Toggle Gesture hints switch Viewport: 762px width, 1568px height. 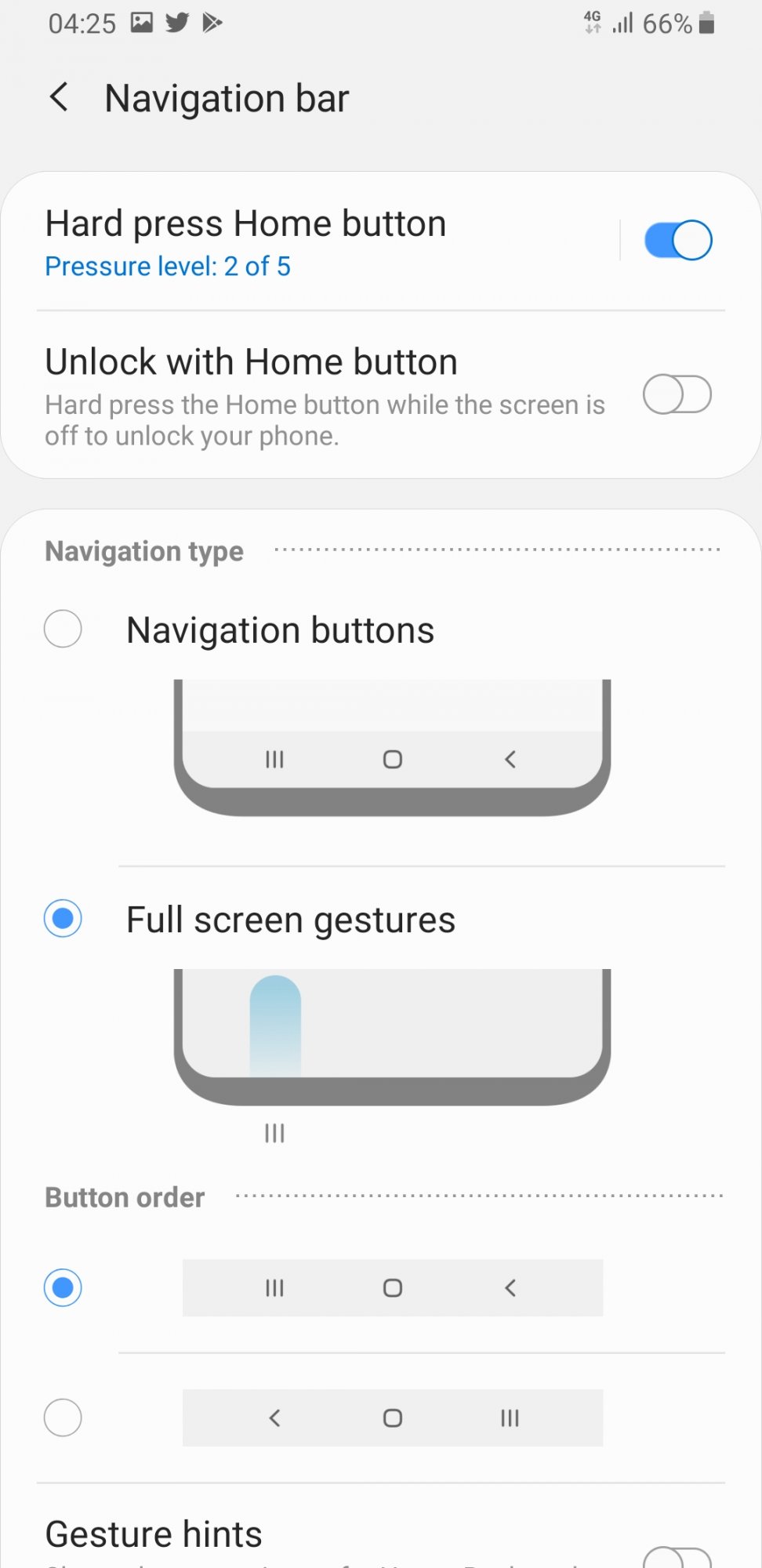(677, 1557)
